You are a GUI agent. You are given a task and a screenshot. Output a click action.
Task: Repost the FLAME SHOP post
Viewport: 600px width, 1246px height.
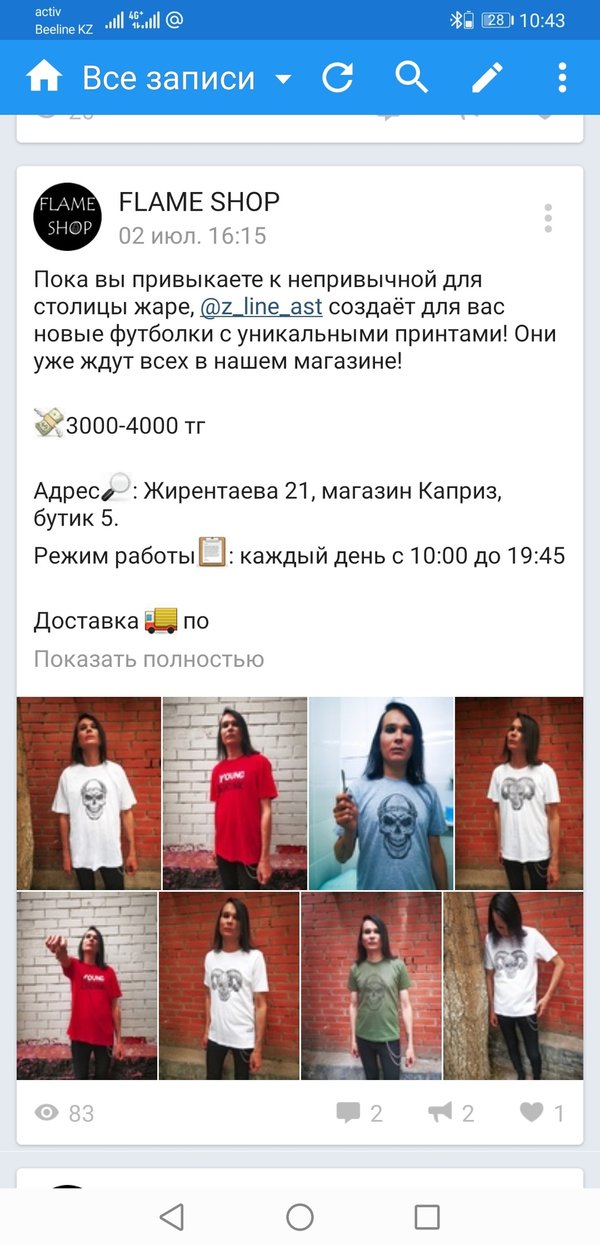pyautogui.click(x=451, y=1113)
